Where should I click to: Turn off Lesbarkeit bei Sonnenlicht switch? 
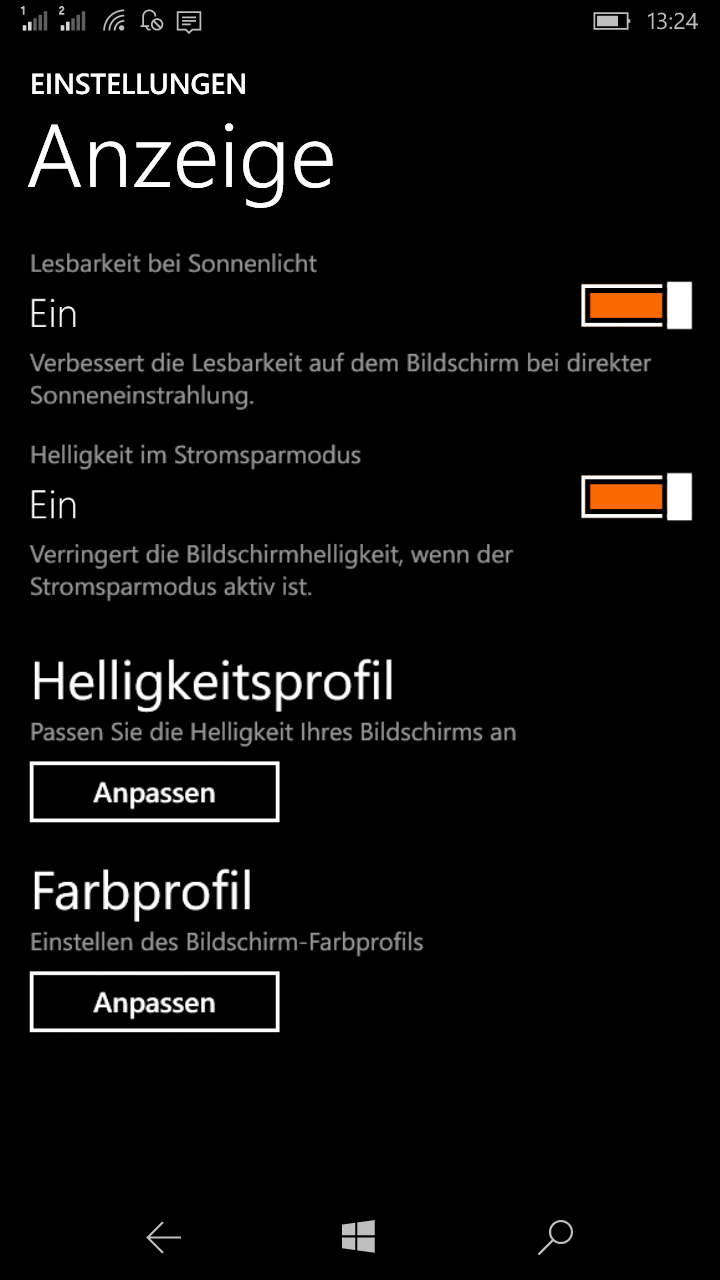636,305
